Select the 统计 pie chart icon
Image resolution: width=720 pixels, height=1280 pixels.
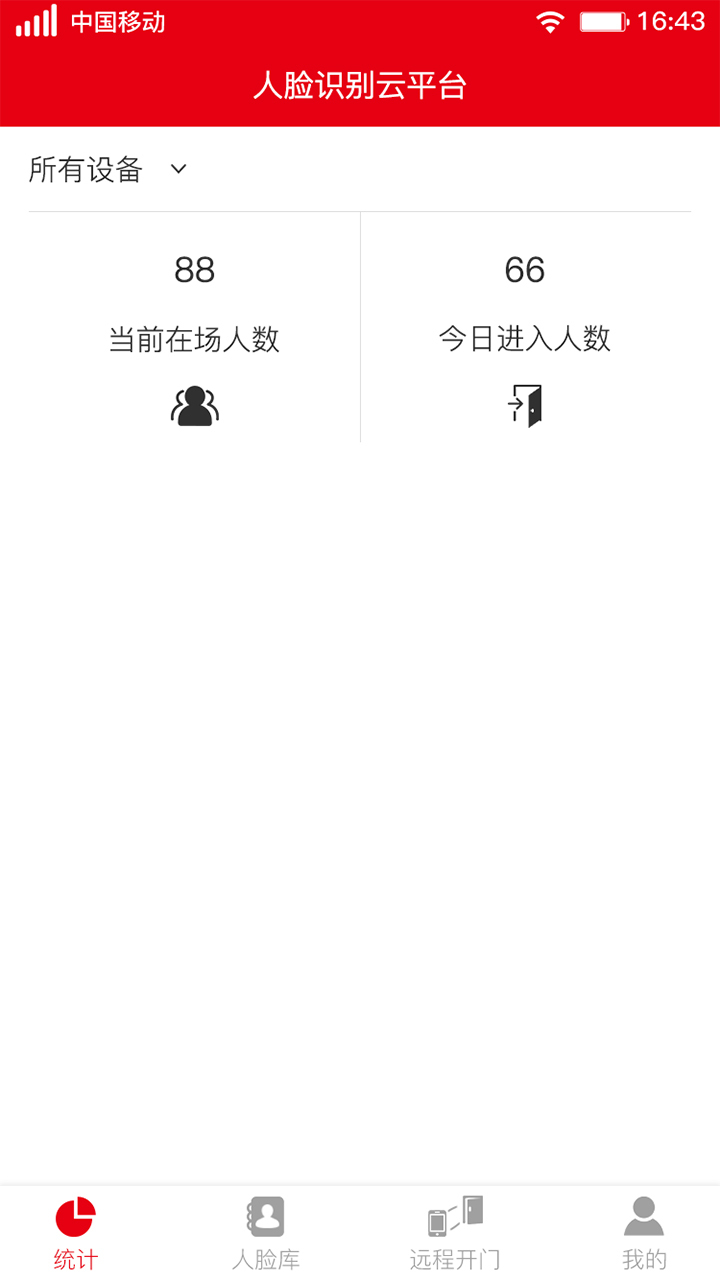[75, 1217]
